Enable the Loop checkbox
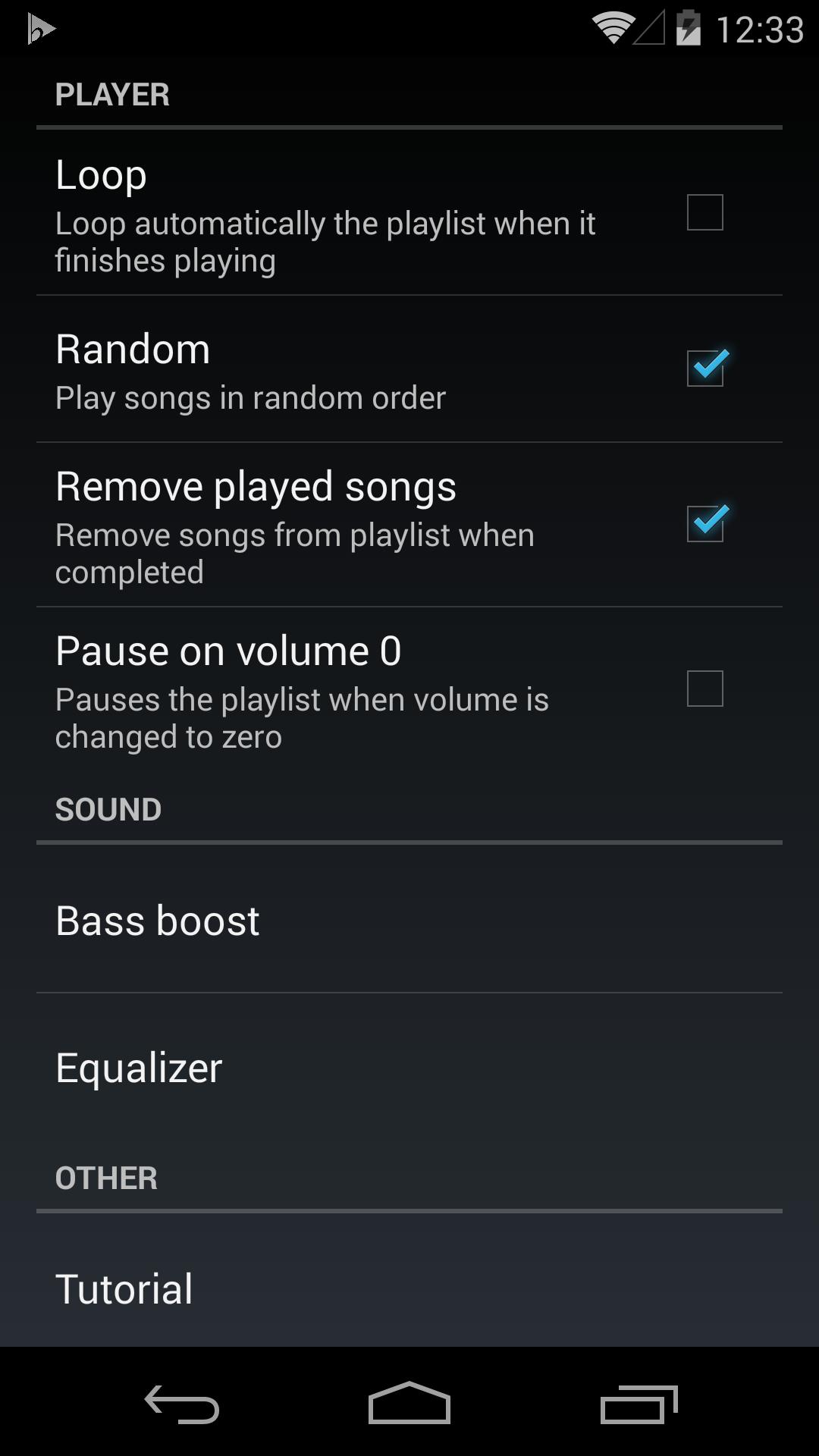819x1456 pixels. (x=704, y=212)
